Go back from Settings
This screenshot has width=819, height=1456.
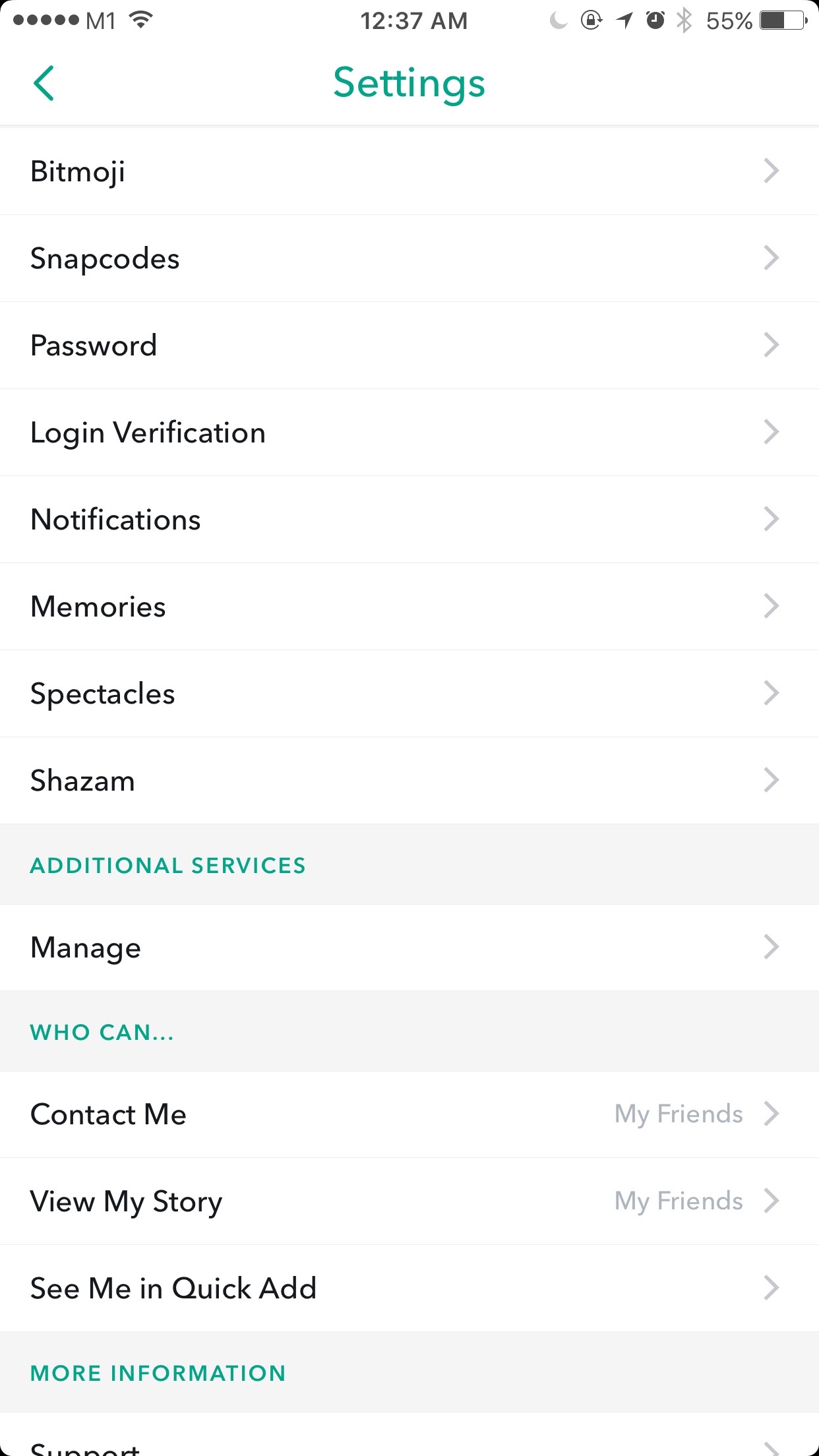coord(44,83)
